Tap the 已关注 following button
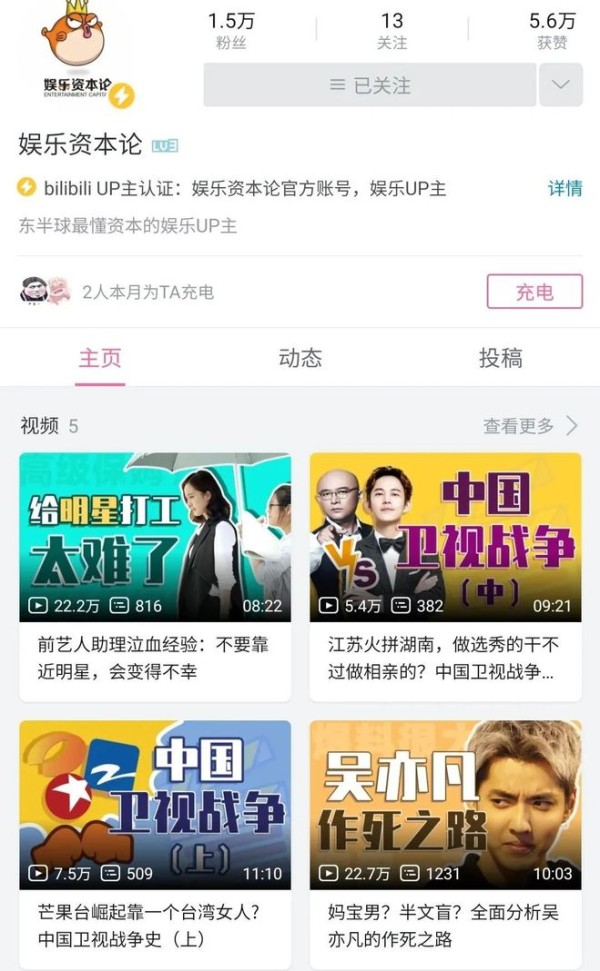The width and height of the screenshot is (600, 971). pyautogui.click(x=369, y=85)
